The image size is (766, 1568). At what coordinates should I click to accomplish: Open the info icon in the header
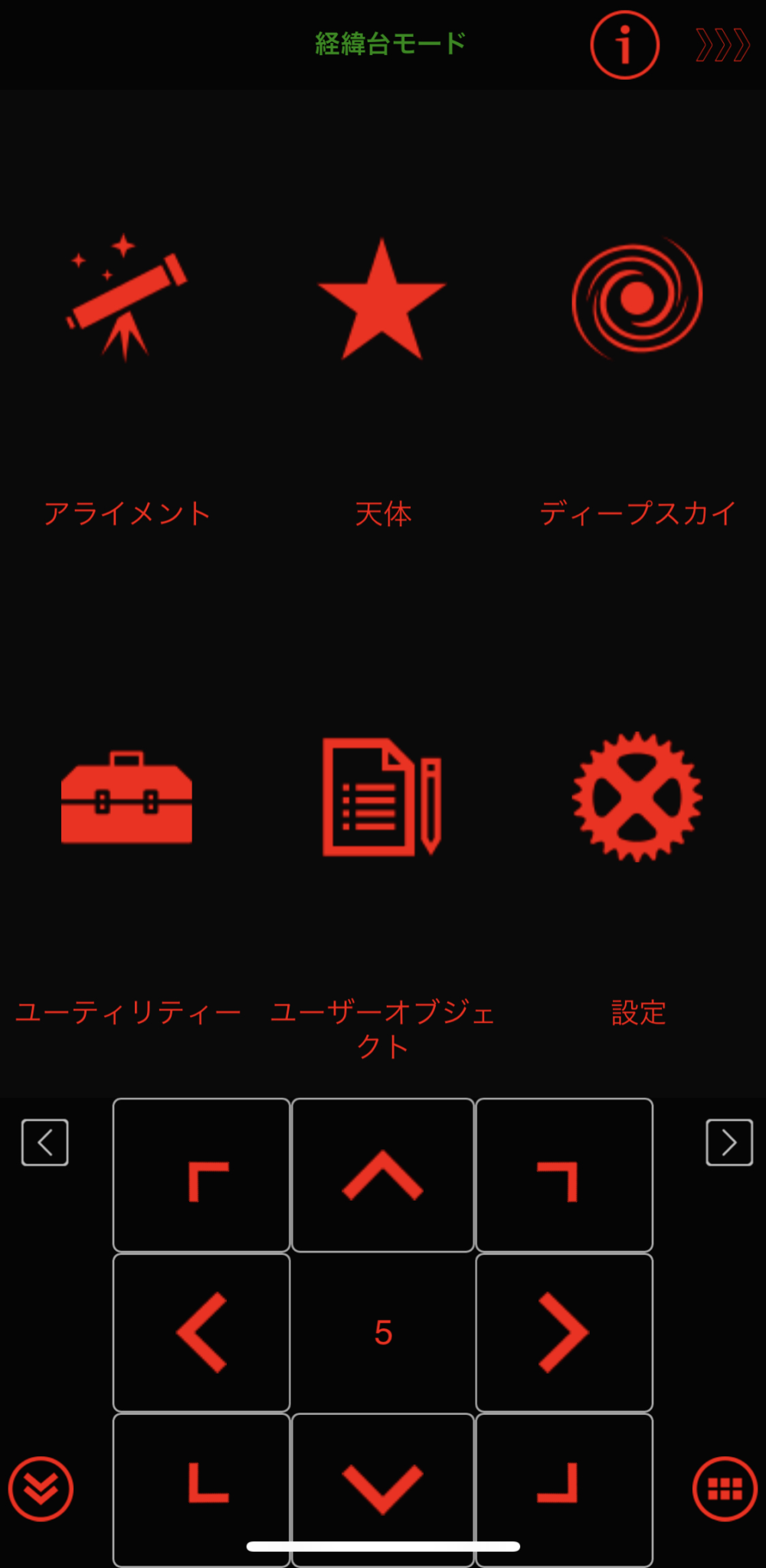[x=624, y=45]
